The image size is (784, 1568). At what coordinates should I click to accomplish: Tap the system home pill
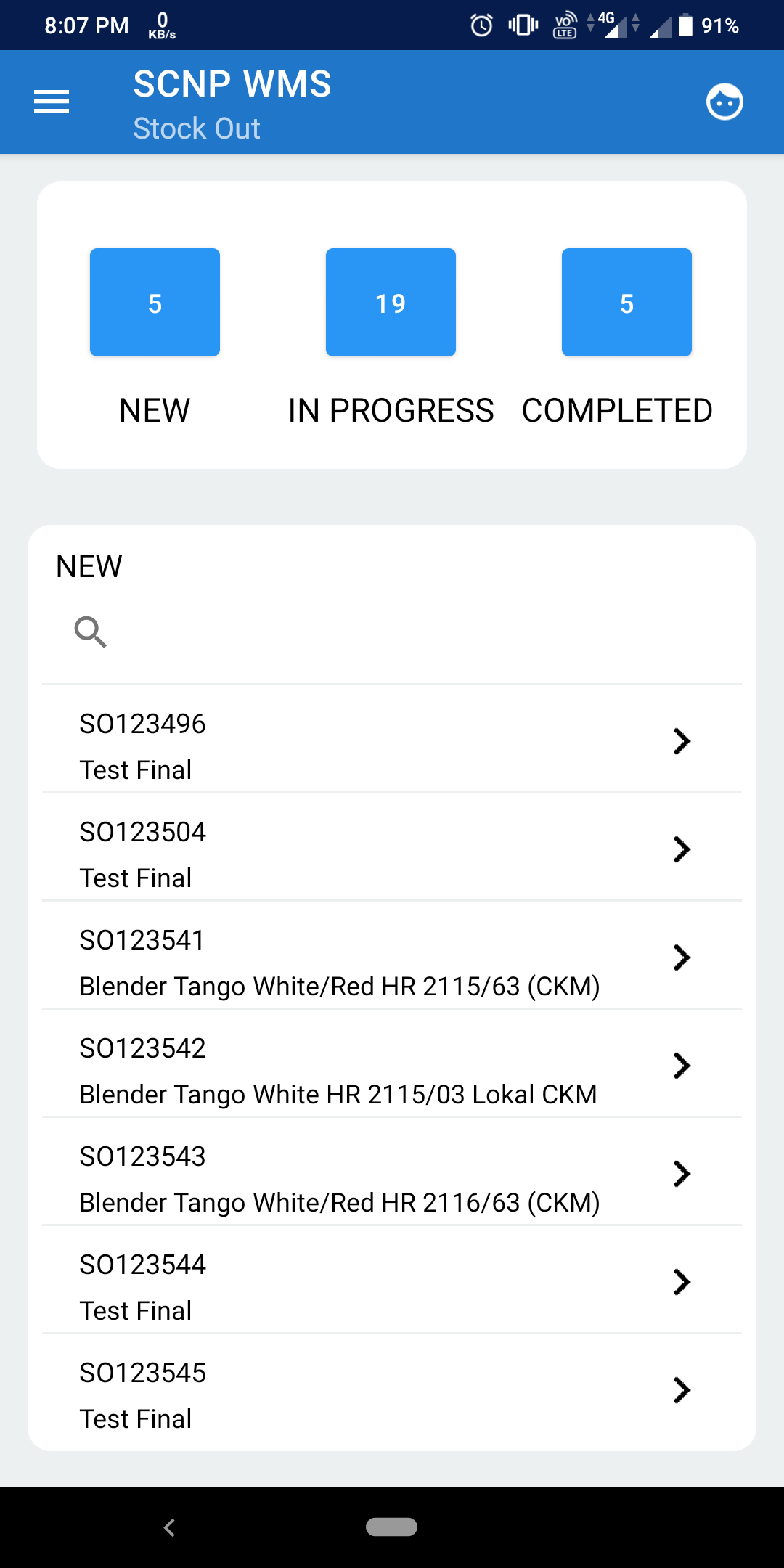click(x=391, y=1527)
